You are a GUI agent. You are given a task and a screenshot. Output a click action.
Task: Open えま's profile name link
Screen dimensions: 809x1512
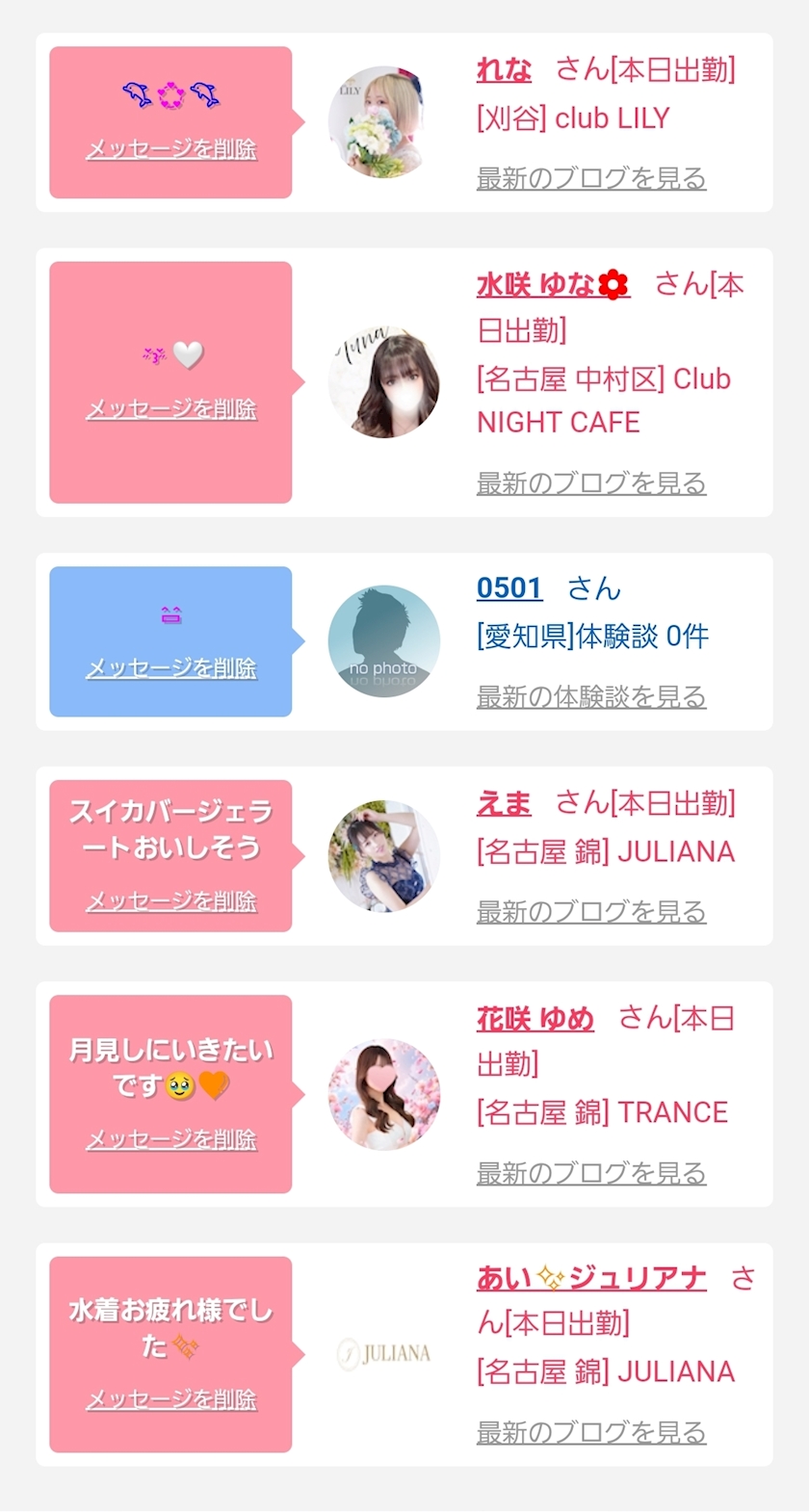(504, 803)
